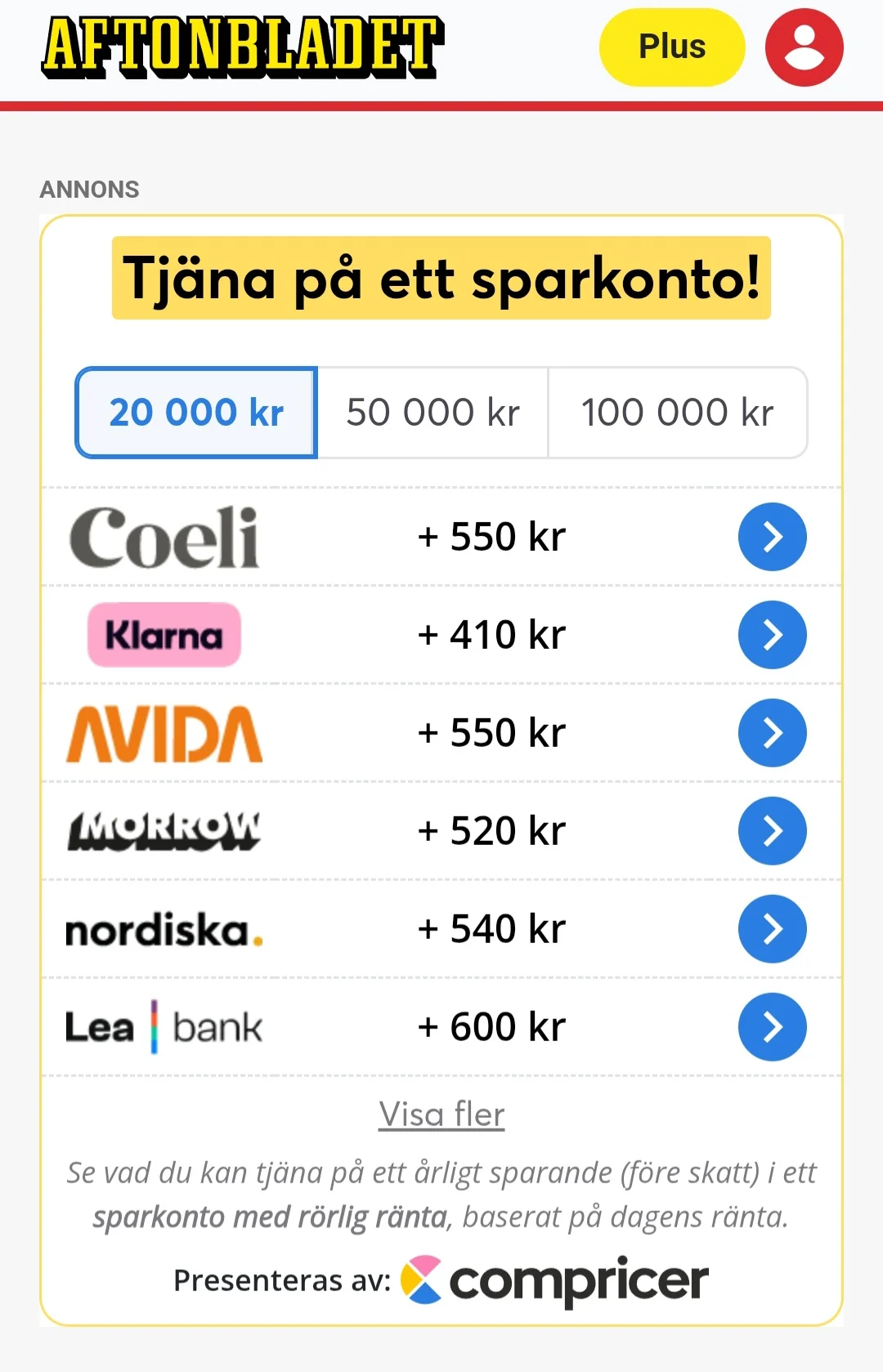
Task: Select the Coeli logo
Action: click(164, 537)
